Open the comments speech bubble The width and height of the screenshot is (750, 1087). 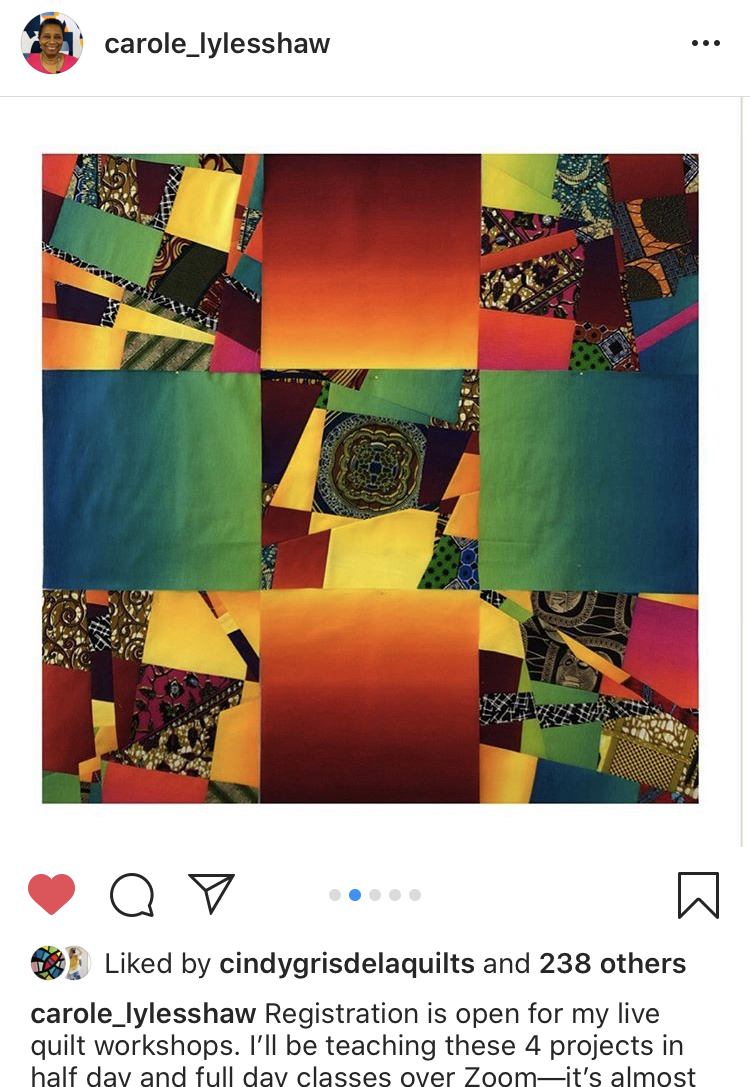[132, 894]
